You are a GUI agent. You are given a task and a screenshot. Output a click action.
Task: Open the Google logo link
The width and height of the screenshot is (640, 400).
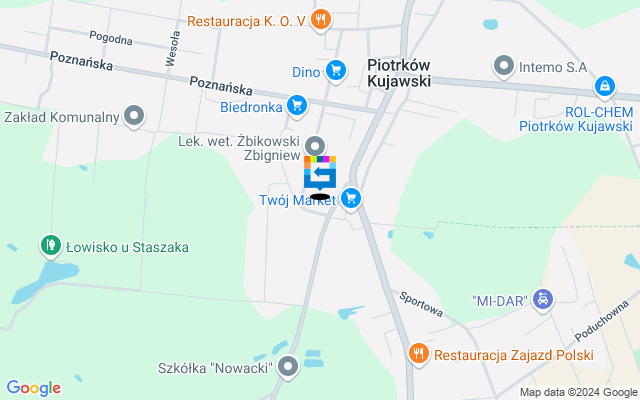33,388
